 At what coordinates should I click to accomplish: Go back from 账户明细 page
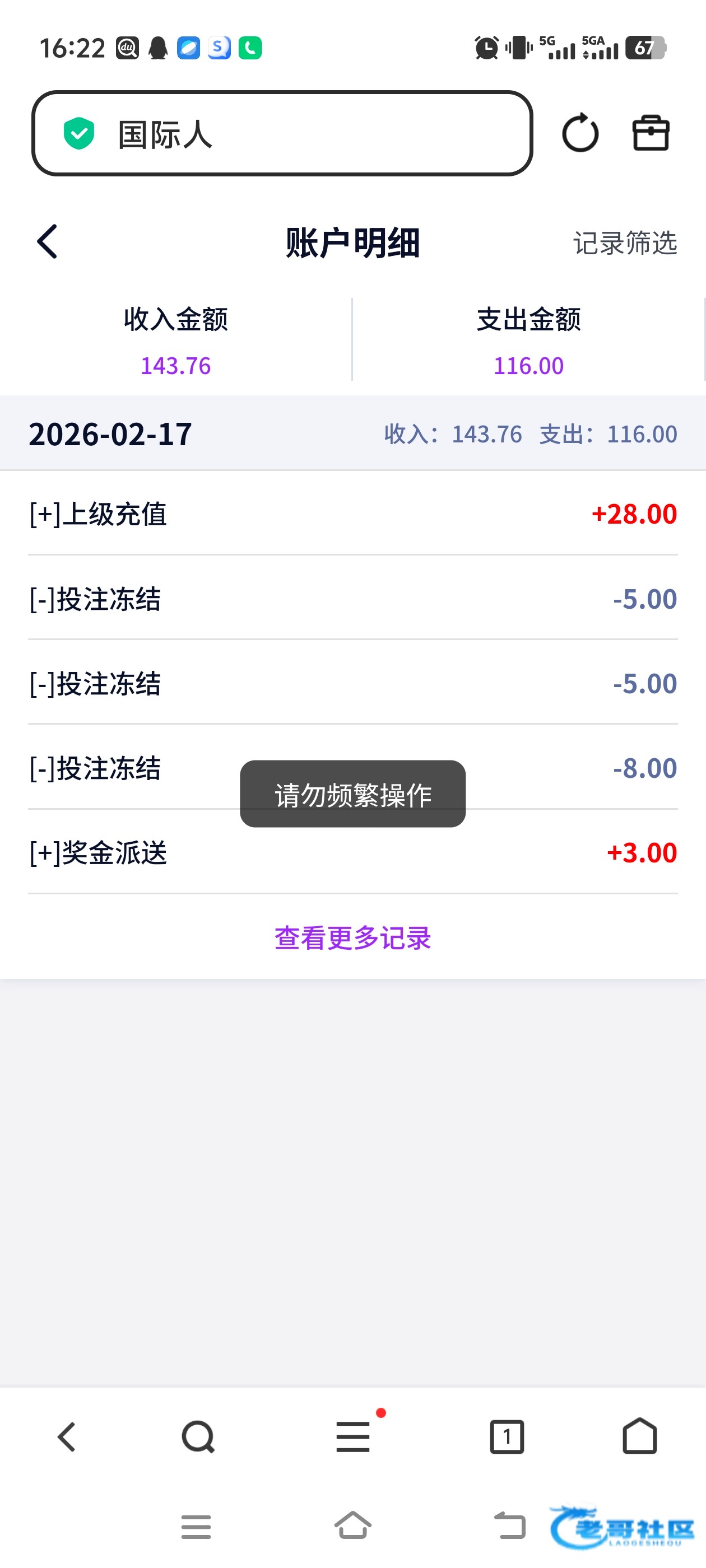click(x=48, y=242)
